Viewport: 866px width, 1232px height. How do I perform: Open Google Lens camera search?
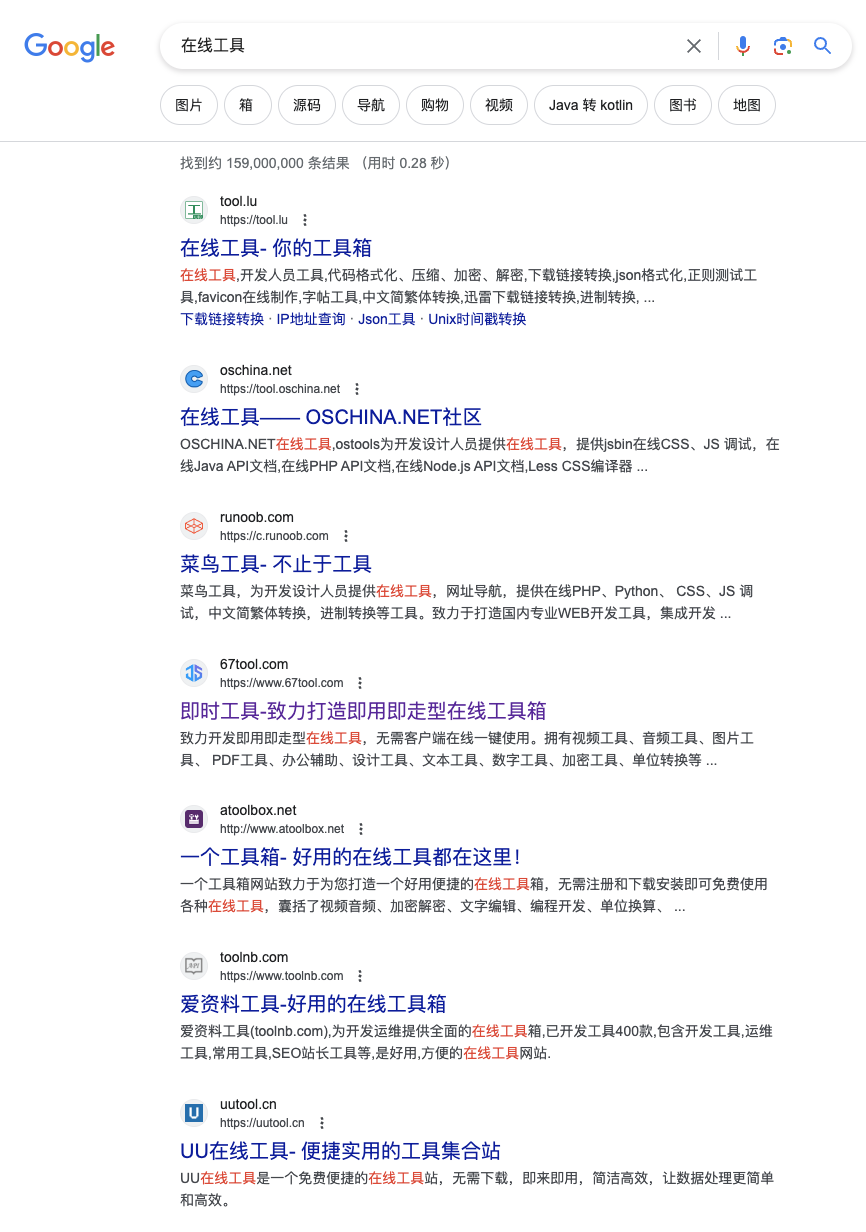782,46
